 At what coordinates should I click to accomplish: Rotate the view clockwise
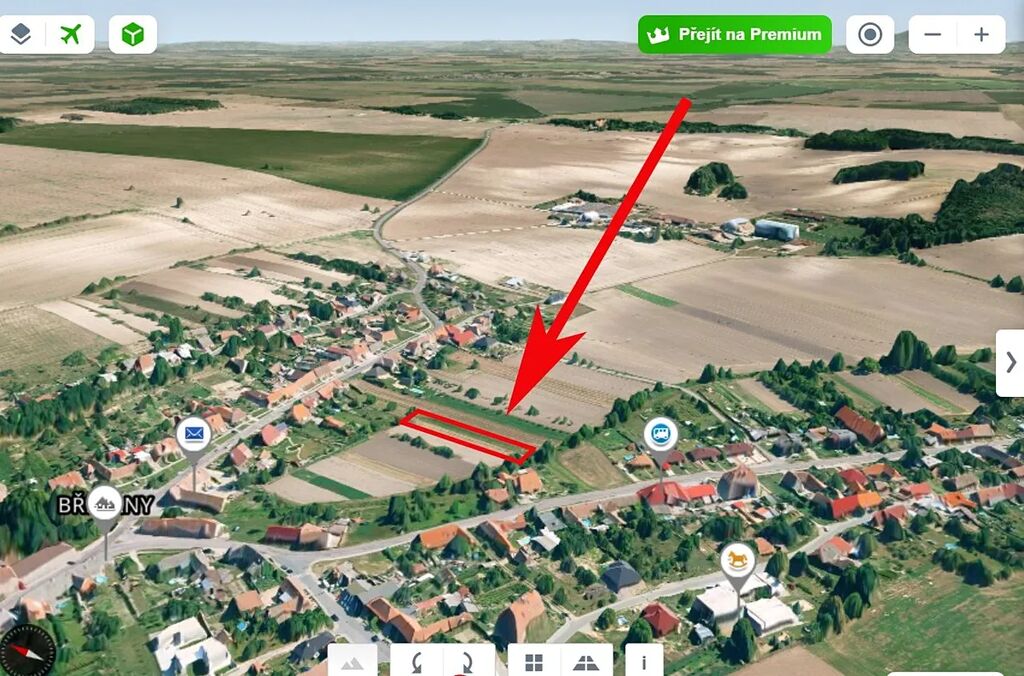468,662
